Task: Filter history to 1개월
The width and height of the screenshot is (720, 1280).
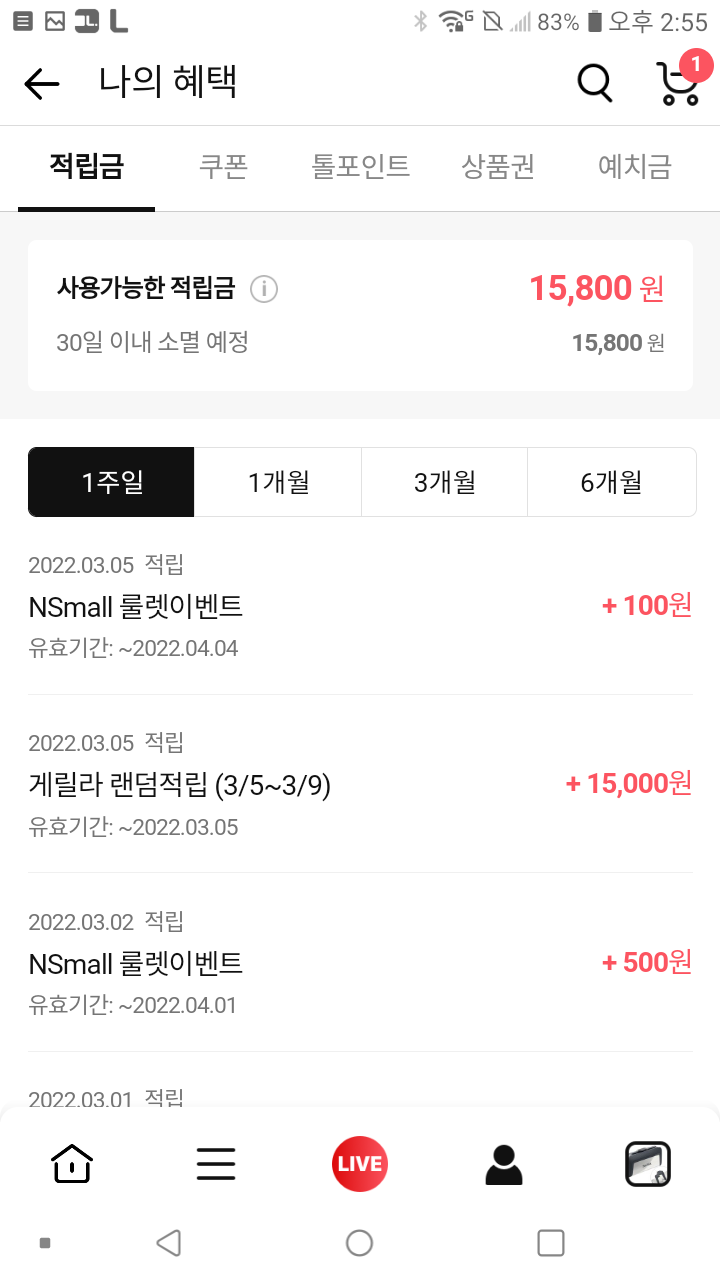Action: click(x=278, y=482)
